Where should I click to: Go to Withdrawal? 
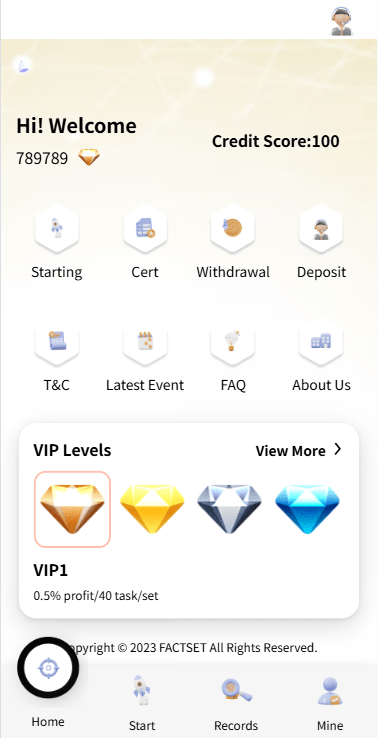click(x=233, y=243)
